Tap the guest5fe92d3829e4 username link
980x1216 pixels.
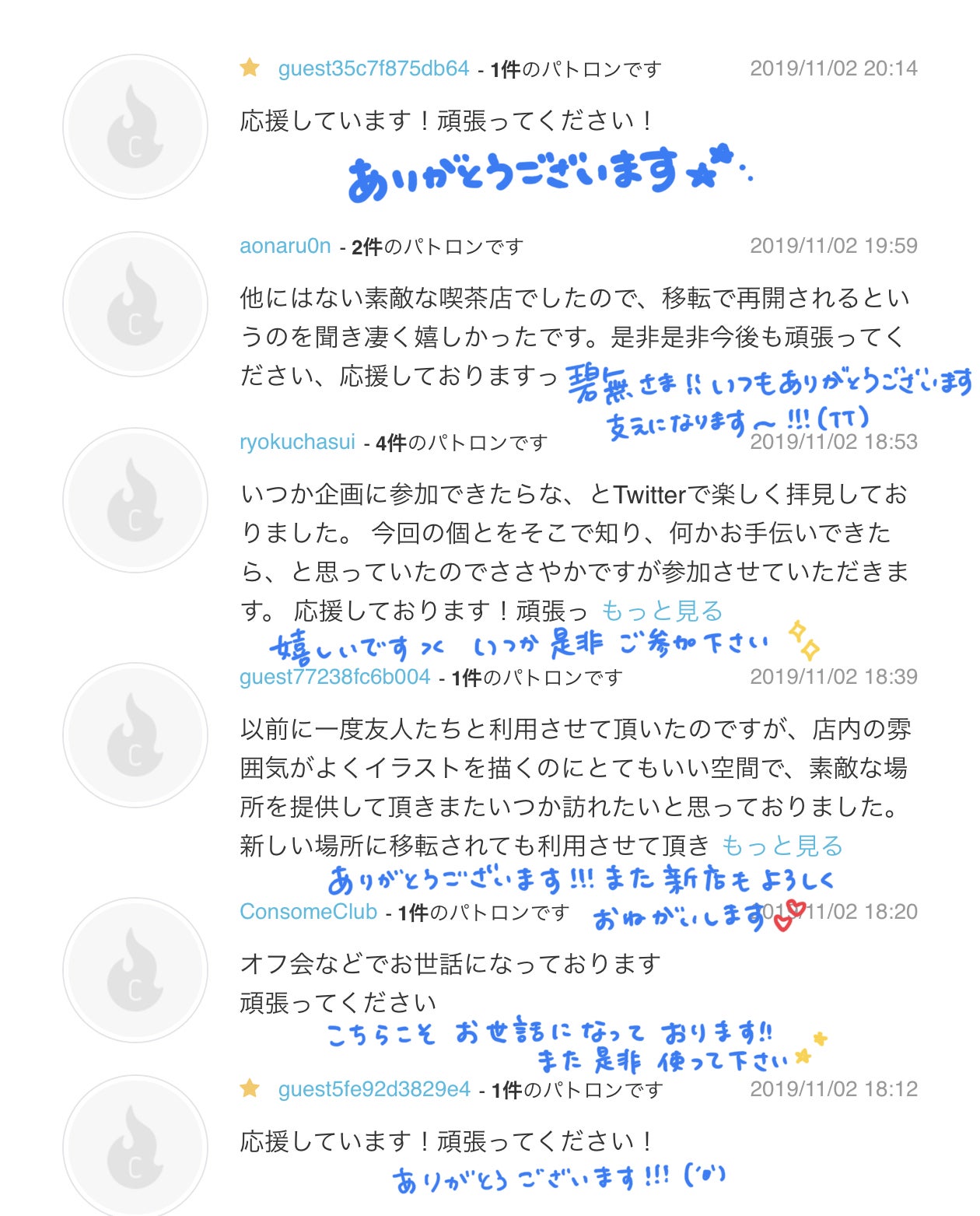coord(374,1089)
